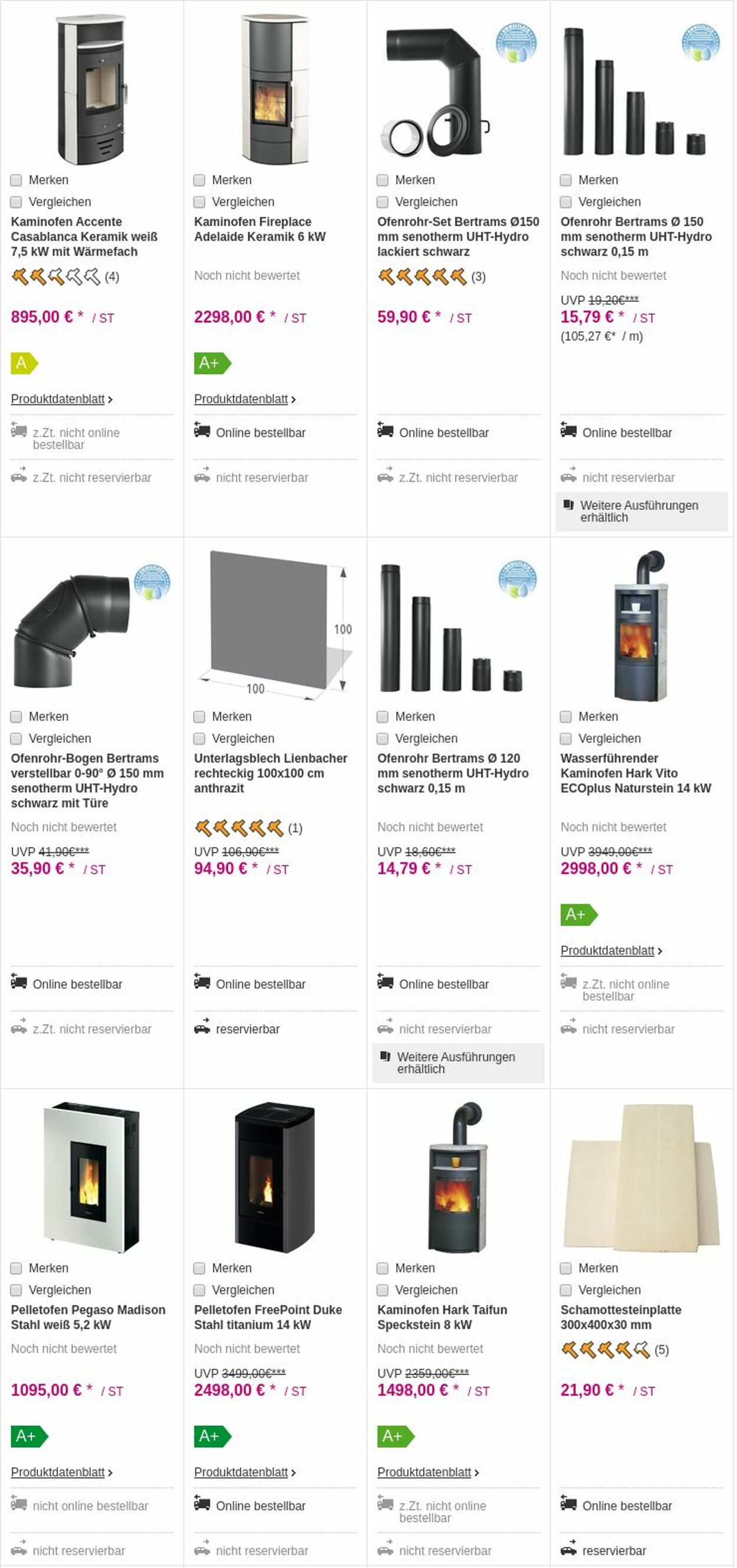
Task: Select Vergleichen for Unterlagsblech Lienbacher
Action: point(200,740)
